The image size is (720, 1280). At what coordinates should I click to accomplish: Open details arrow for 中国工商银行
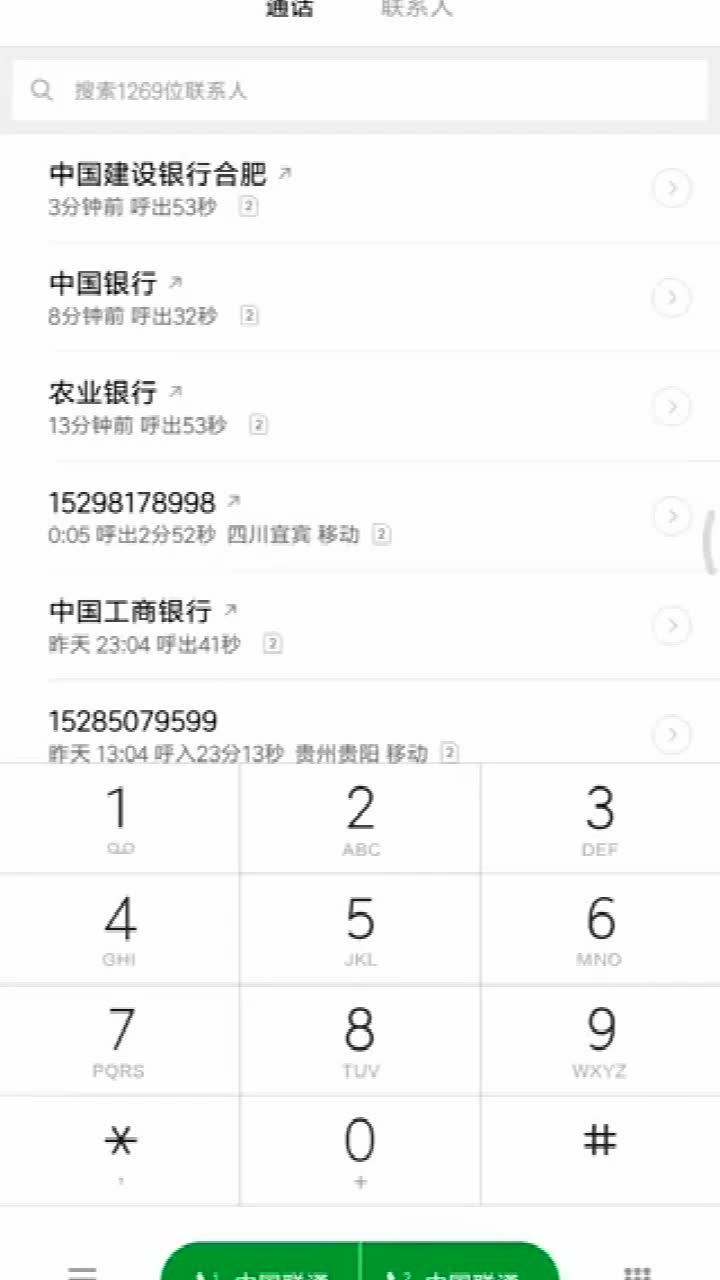[x=672, y=626]
